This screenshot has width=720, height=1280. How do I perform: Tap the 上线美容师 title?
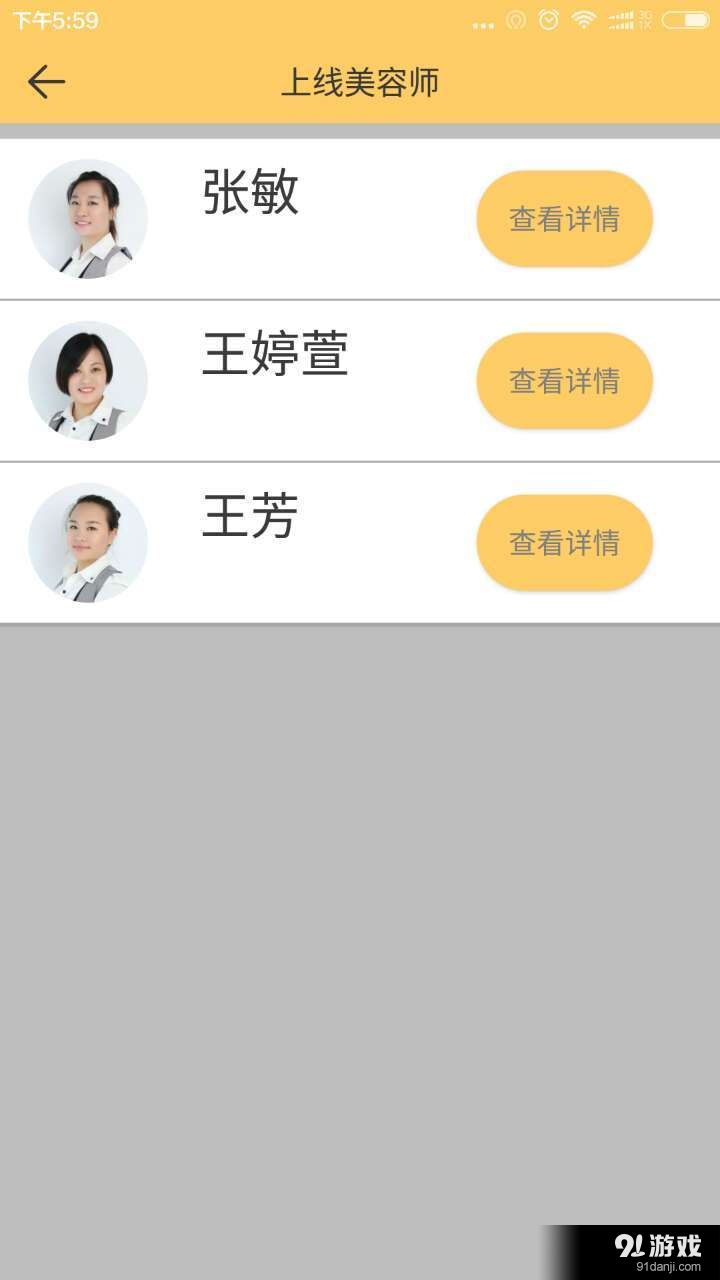pos(362,82)
